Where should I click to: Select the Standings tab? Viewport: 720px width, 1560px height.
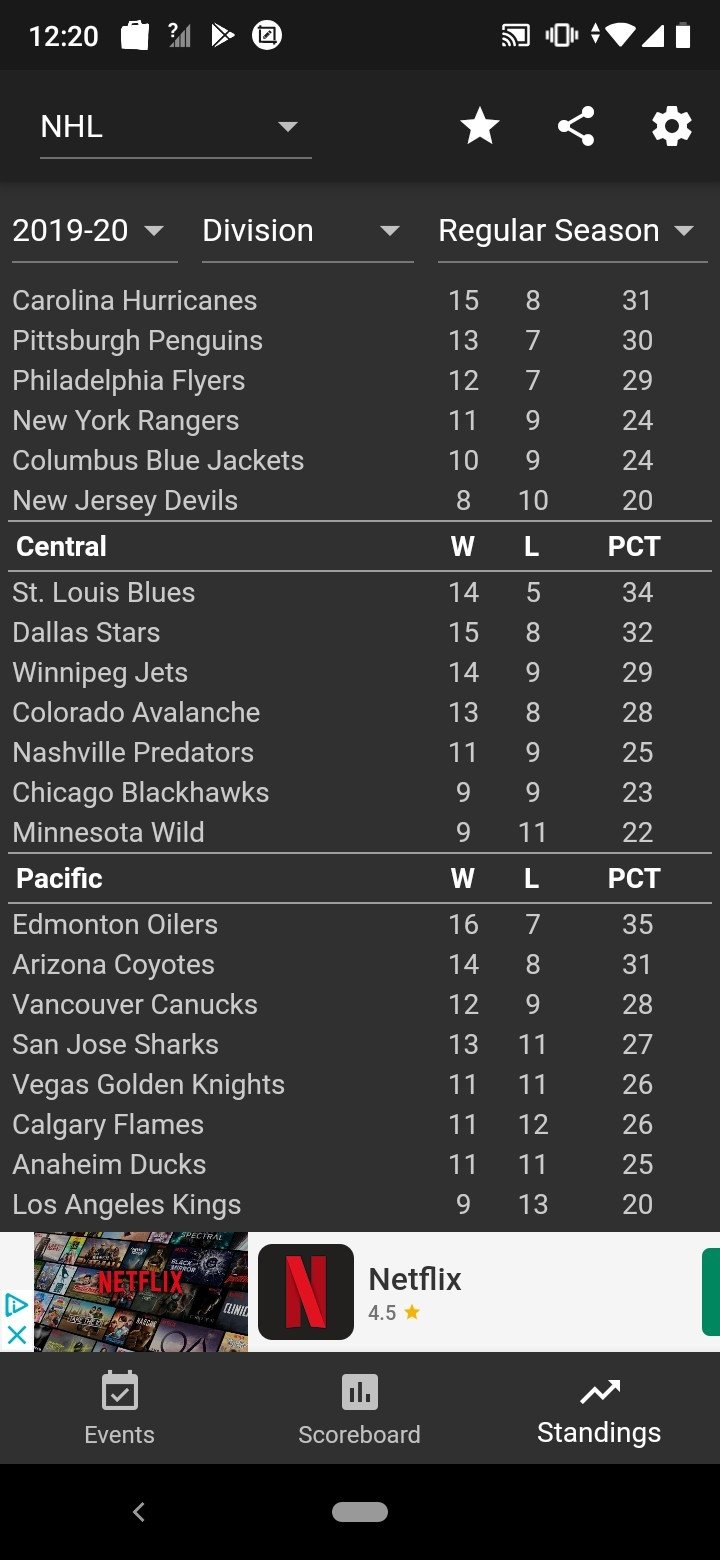coord(599,1409)
